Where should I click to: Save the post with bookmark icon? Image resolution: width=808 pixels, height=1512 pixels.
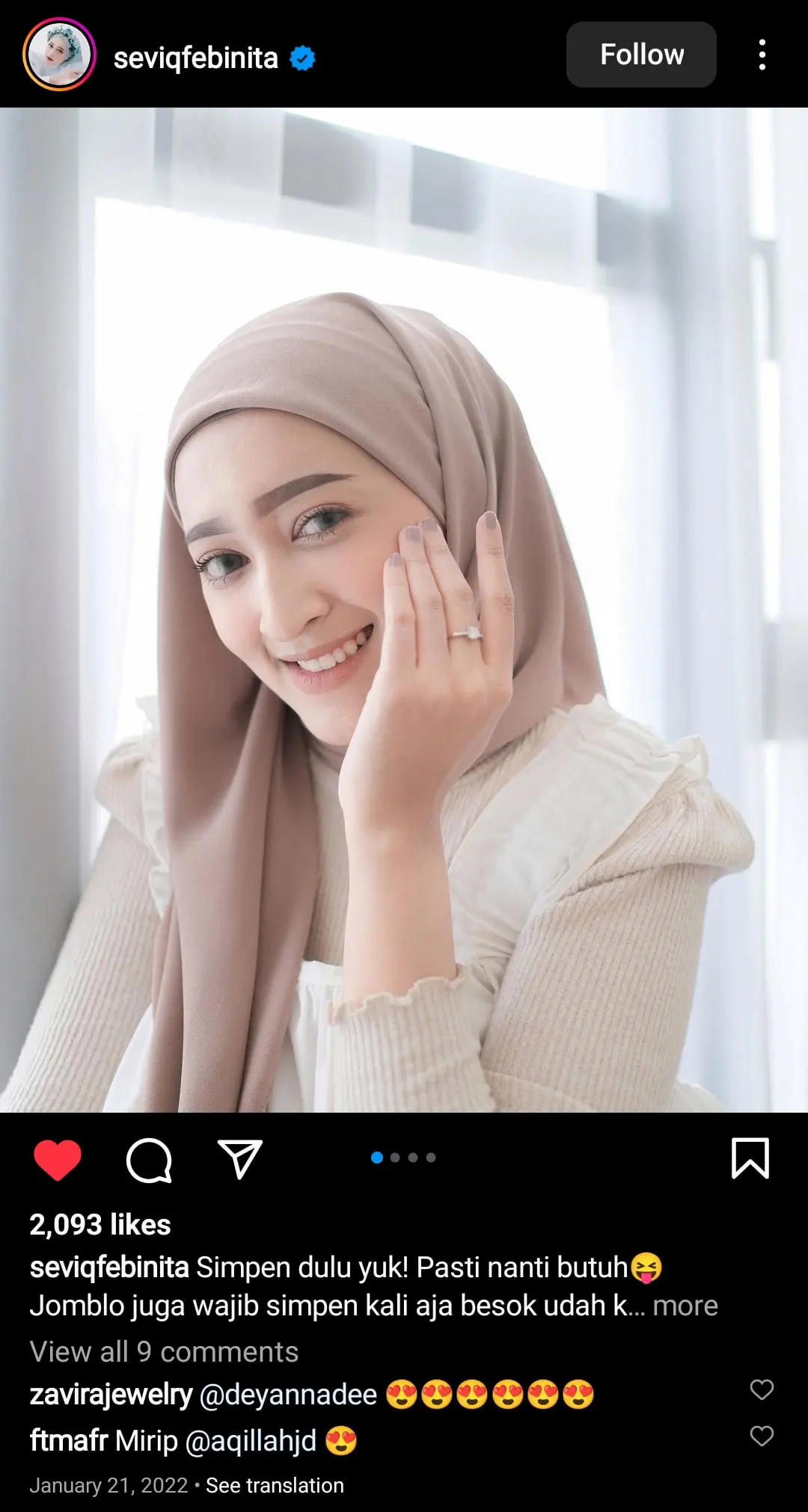750,1158
